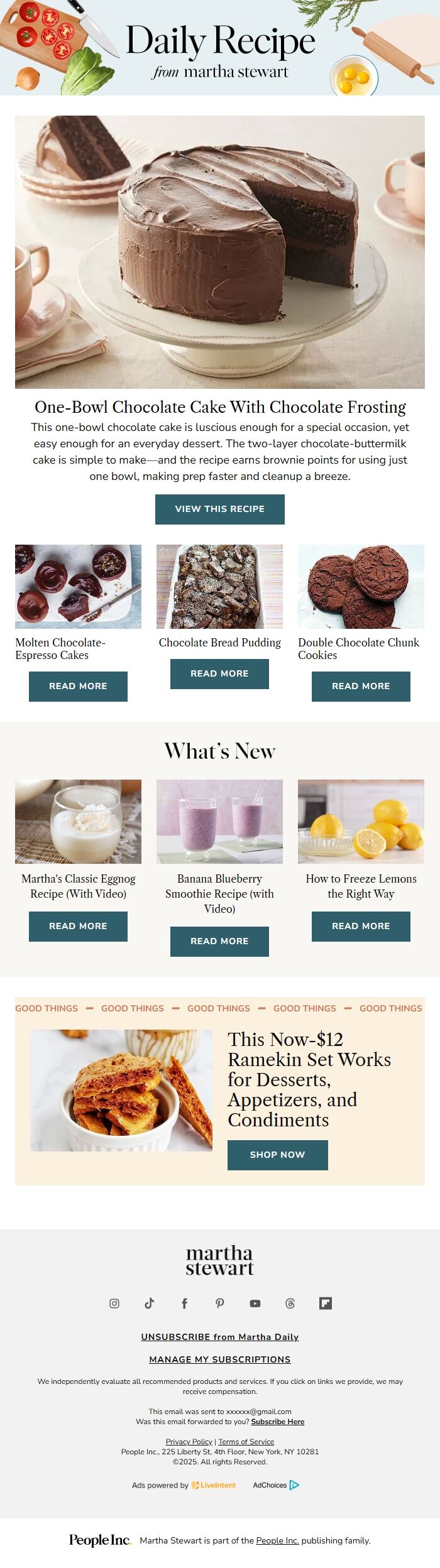Open the Terms of Service link
Image resolution: width=440 pixels, height=1568 pixels.
click(x=246, y=1442)
